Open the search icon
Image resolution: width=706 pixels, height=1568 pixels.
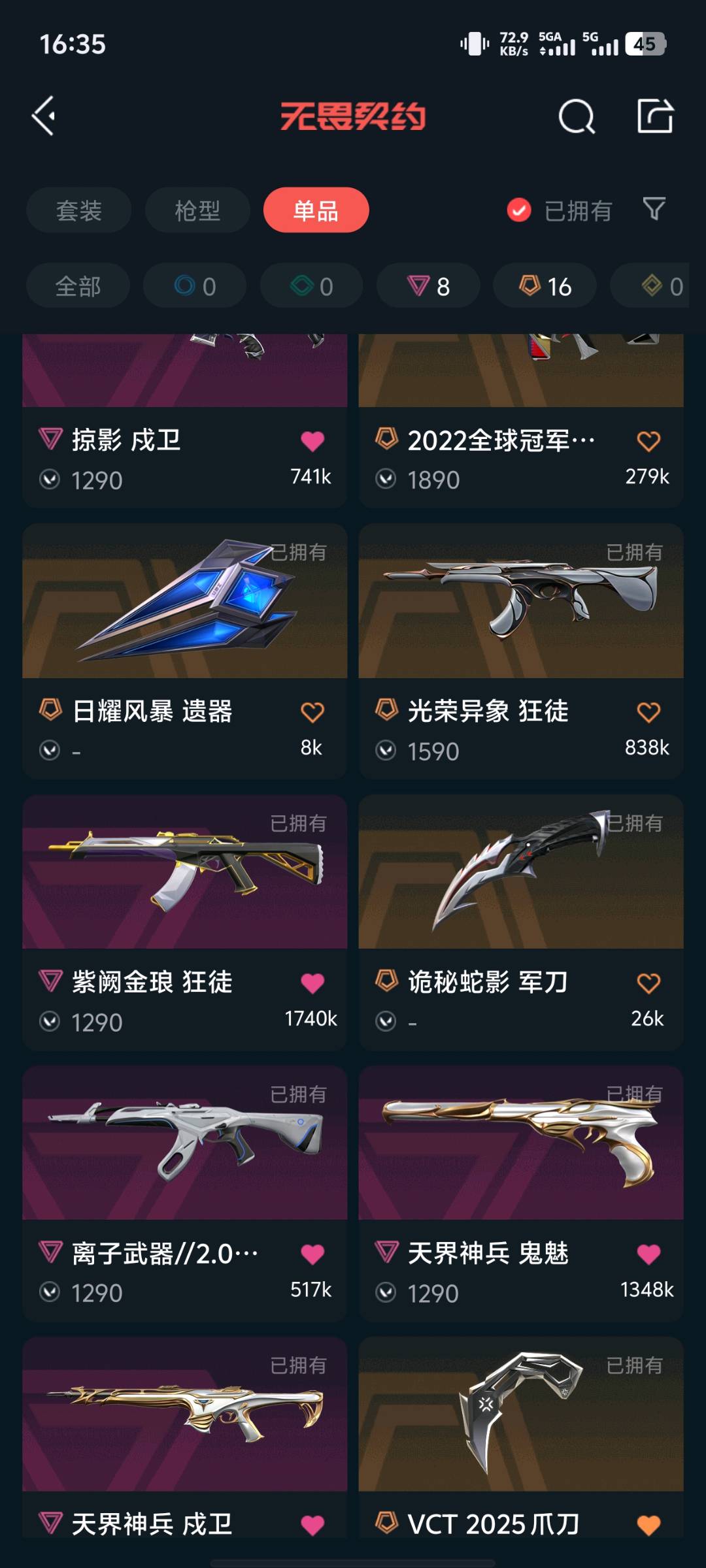click(x=577, y=116)
